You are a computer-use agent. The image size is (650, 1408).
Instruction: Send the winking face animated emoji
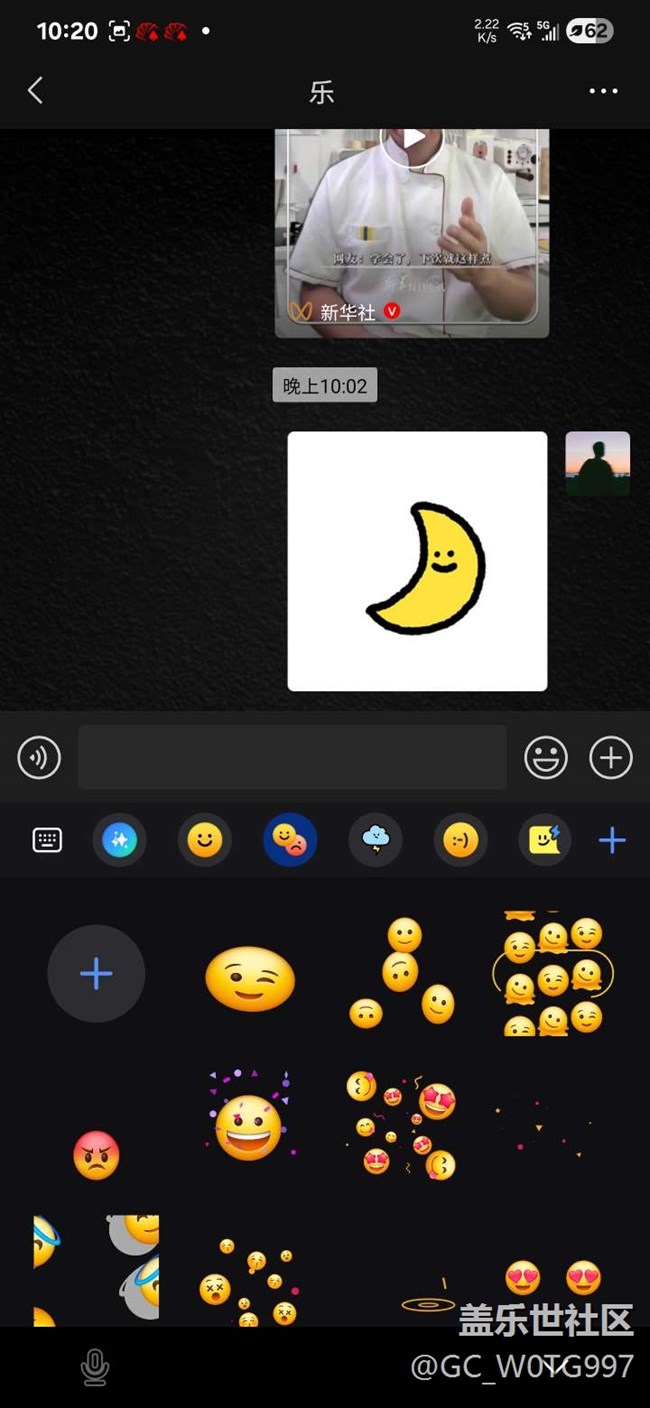pos(250,979)
